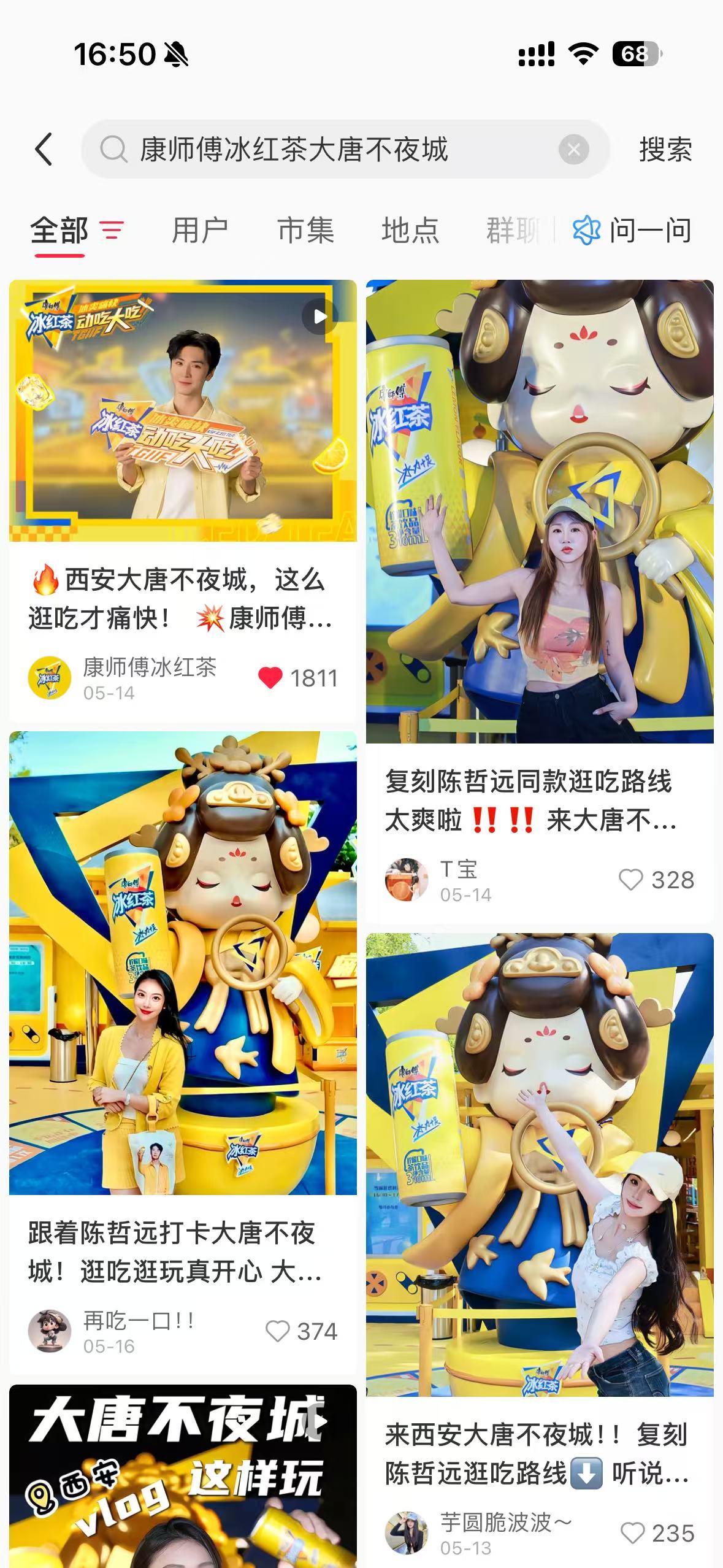Like the post by T宝
723x1568 pixels.
pos(630,880)
